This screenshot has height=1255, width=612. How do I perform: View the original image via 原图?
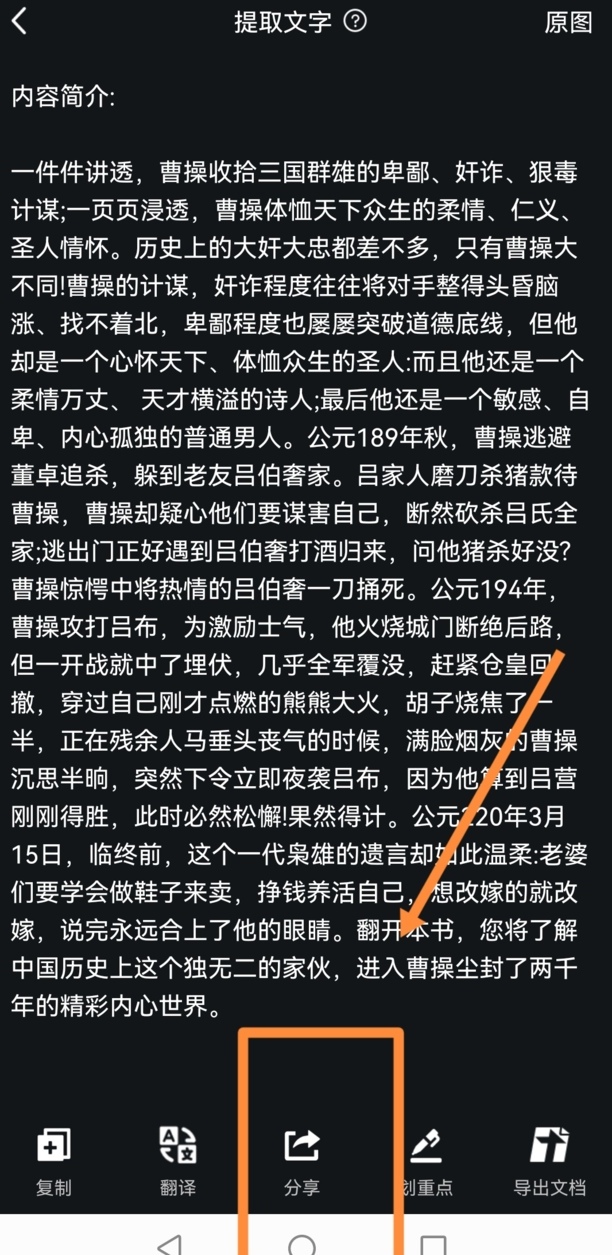569,22
